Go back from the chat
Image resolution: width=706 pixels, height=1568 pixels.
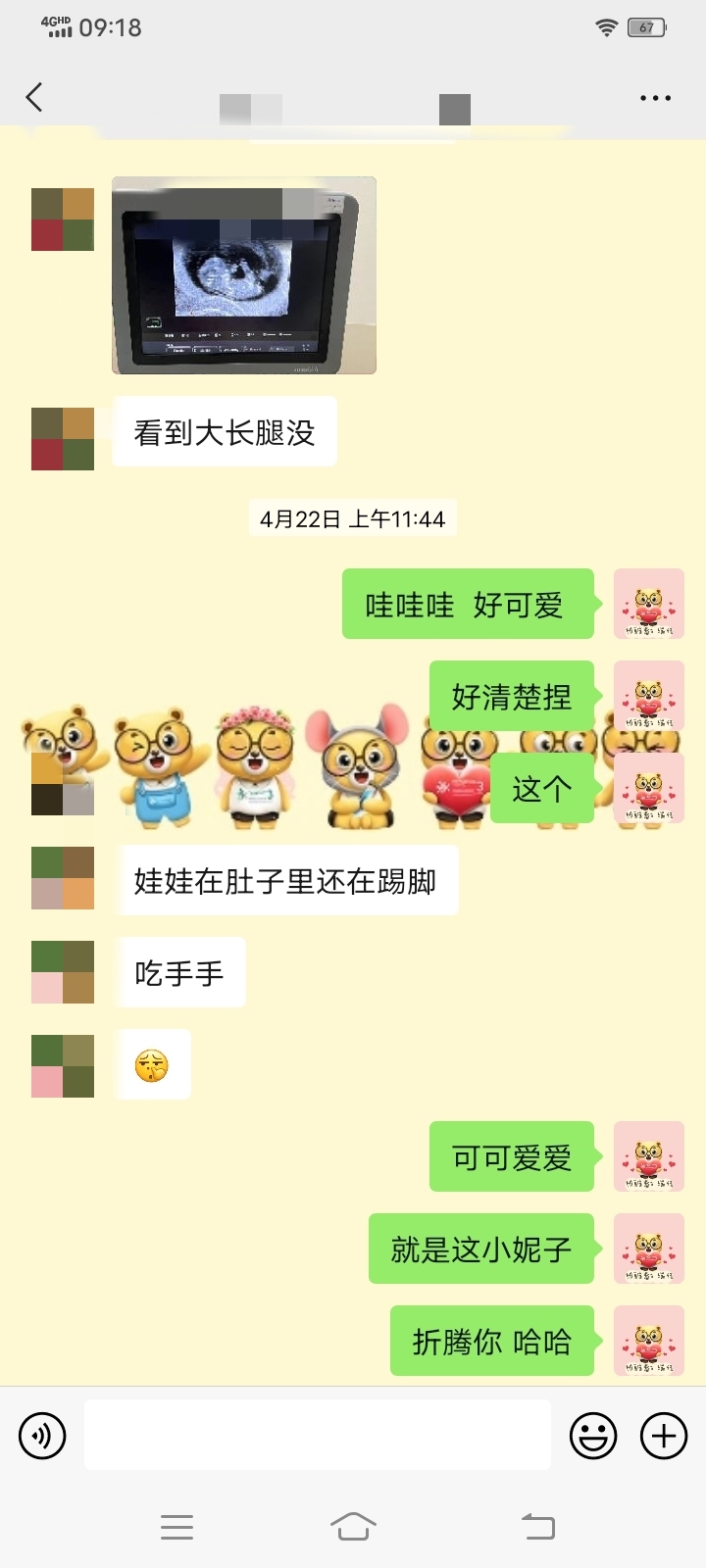click(34, 97)
